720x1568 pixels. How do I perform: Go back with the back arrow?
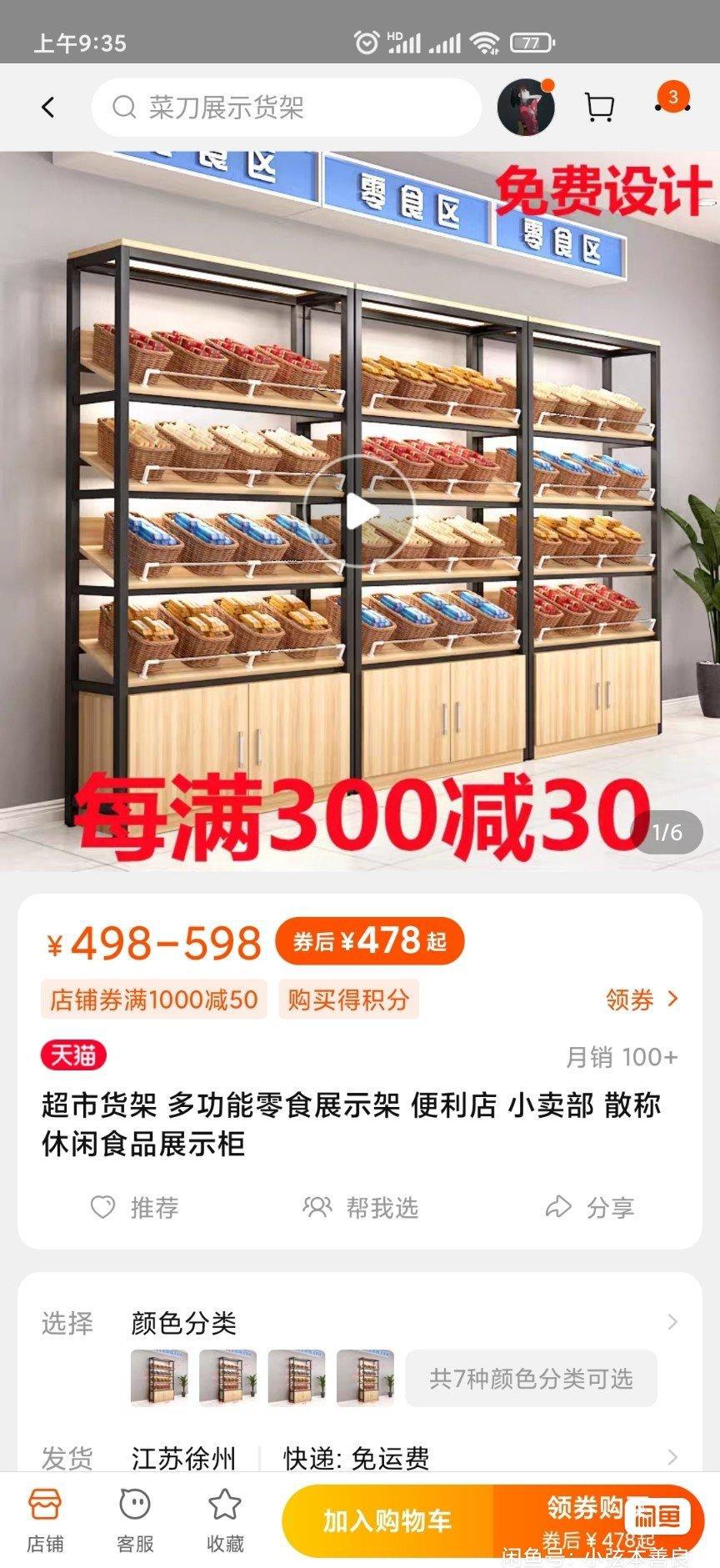(x=48, y=108)
